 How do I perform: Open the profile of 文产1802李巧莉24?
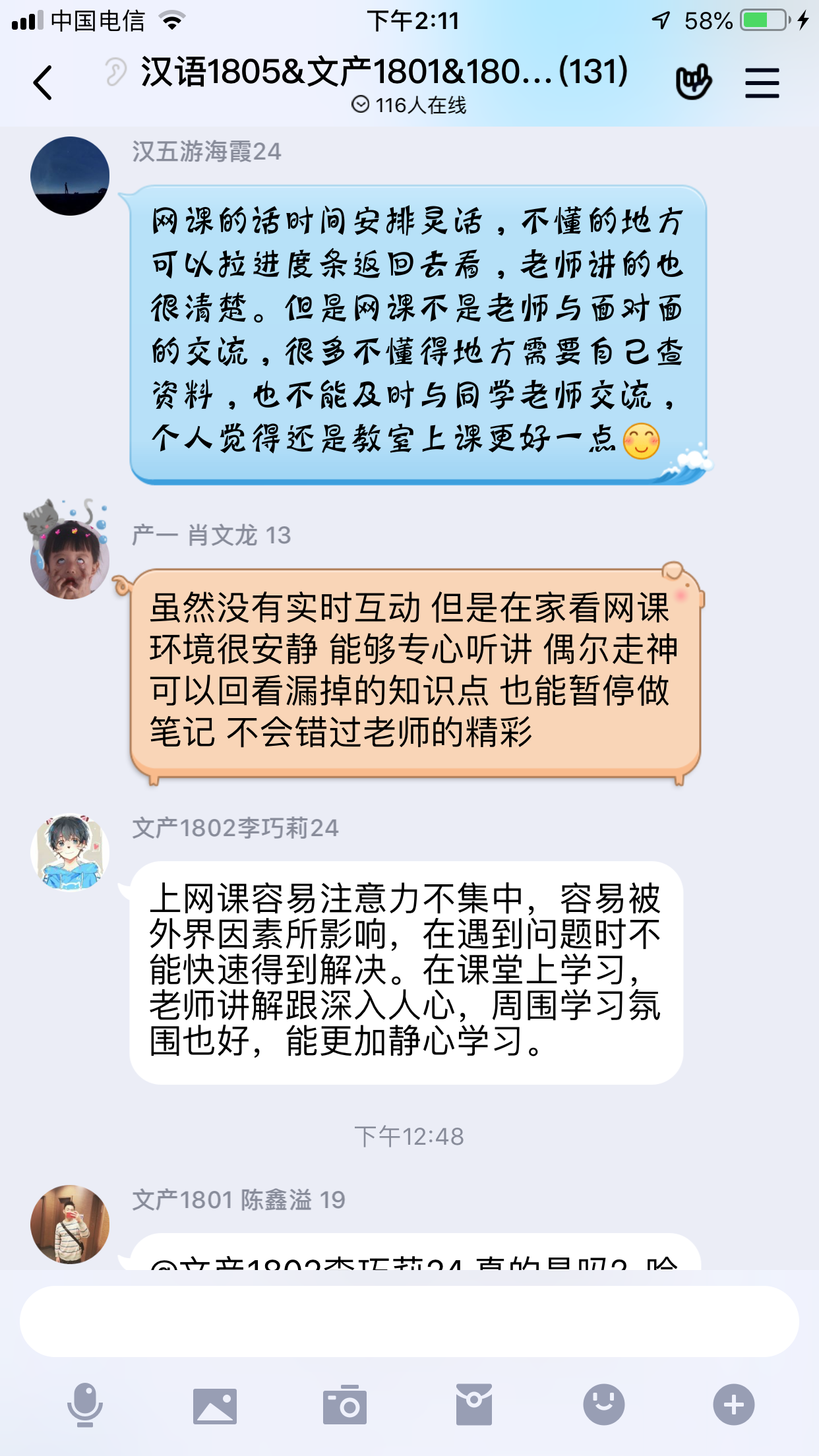pos(70,853)
